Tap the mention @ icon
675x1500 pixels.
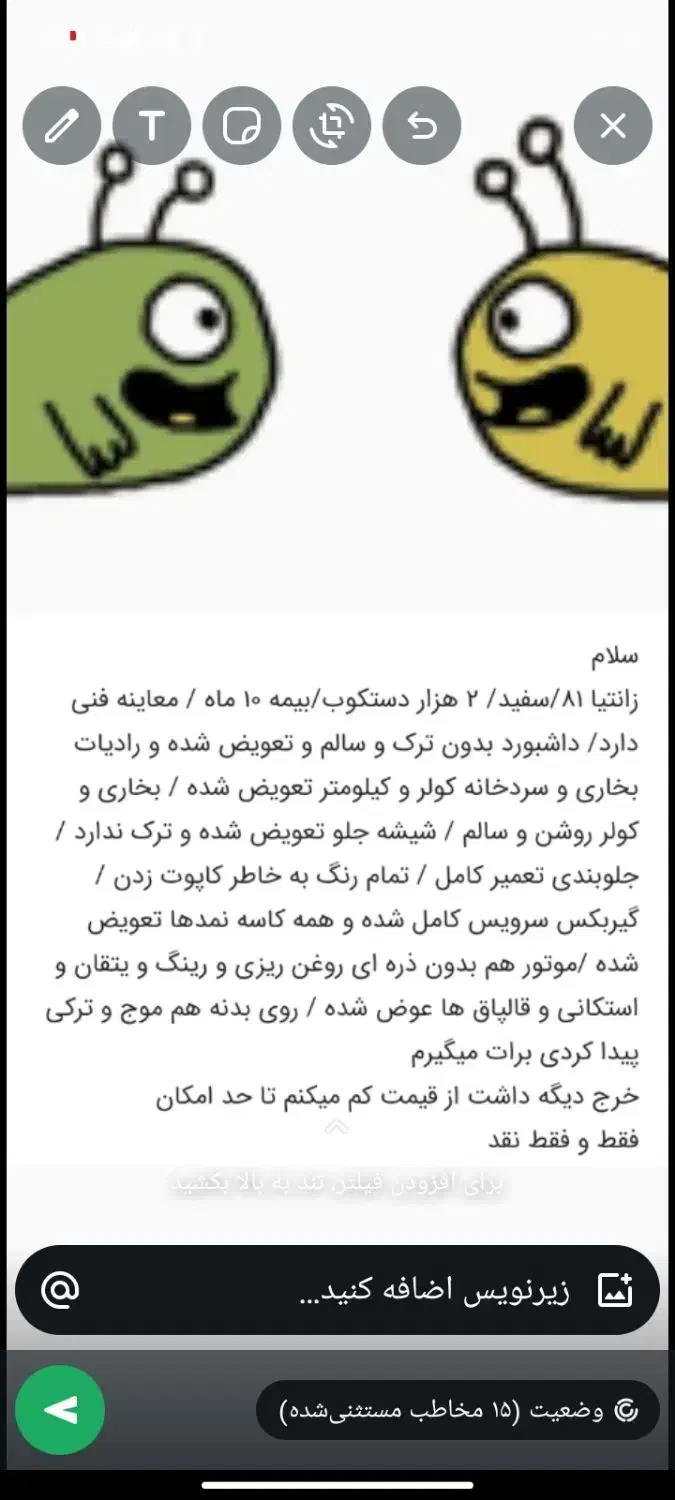(x=60, y=1290)
